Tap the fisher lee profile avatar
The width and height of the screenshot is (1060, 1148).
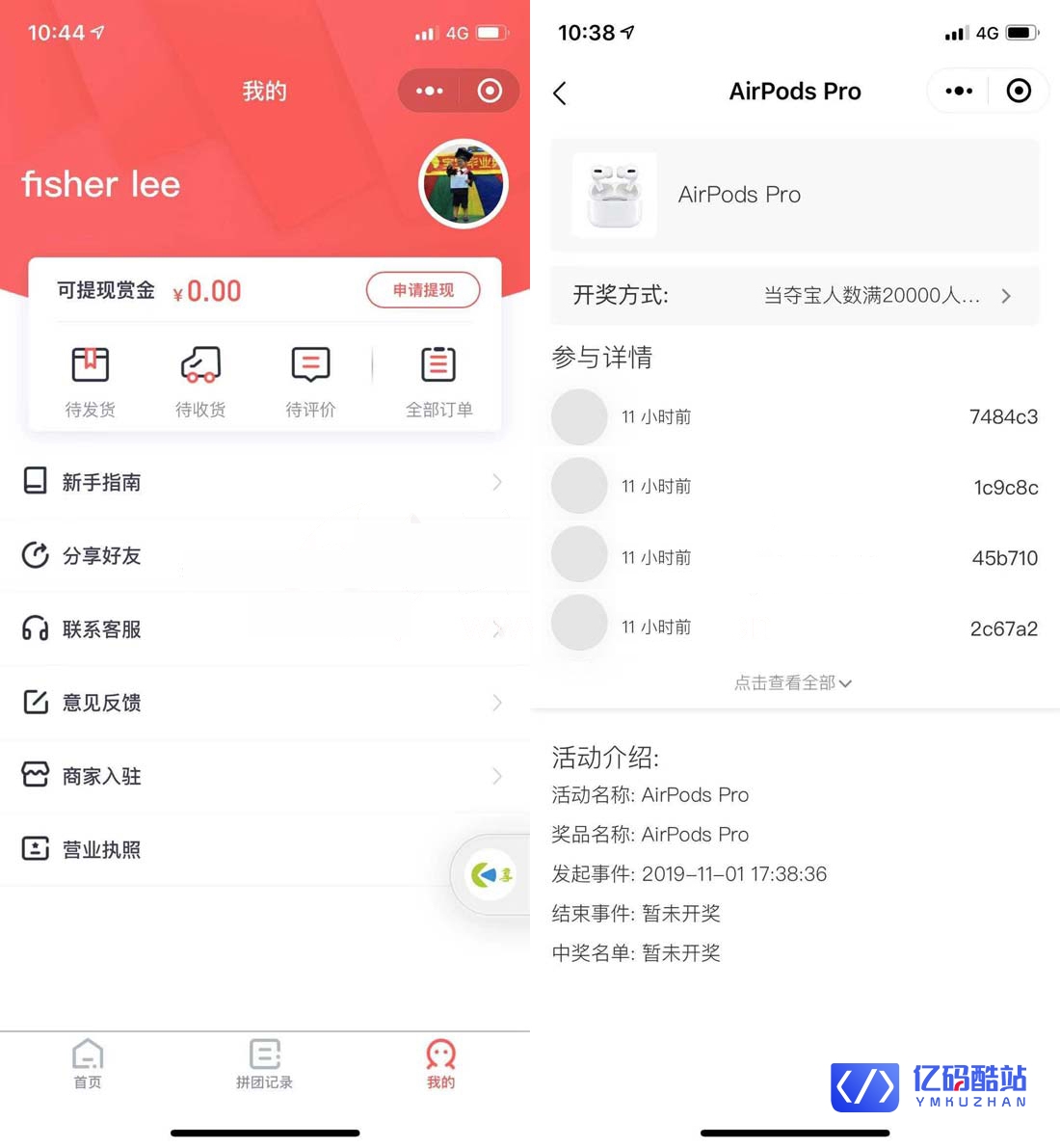[x=464, y=184]
